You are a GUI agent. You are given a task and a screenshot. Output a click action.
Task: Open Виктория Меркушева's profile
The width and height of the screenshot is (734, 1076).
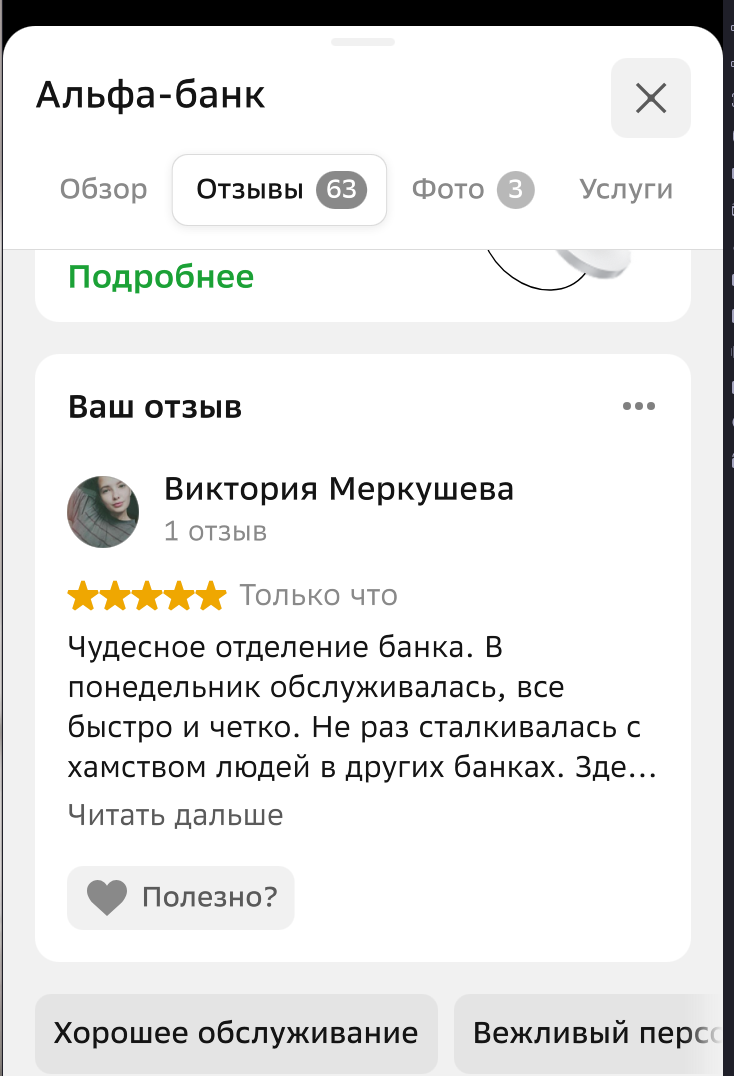[339, 490]
